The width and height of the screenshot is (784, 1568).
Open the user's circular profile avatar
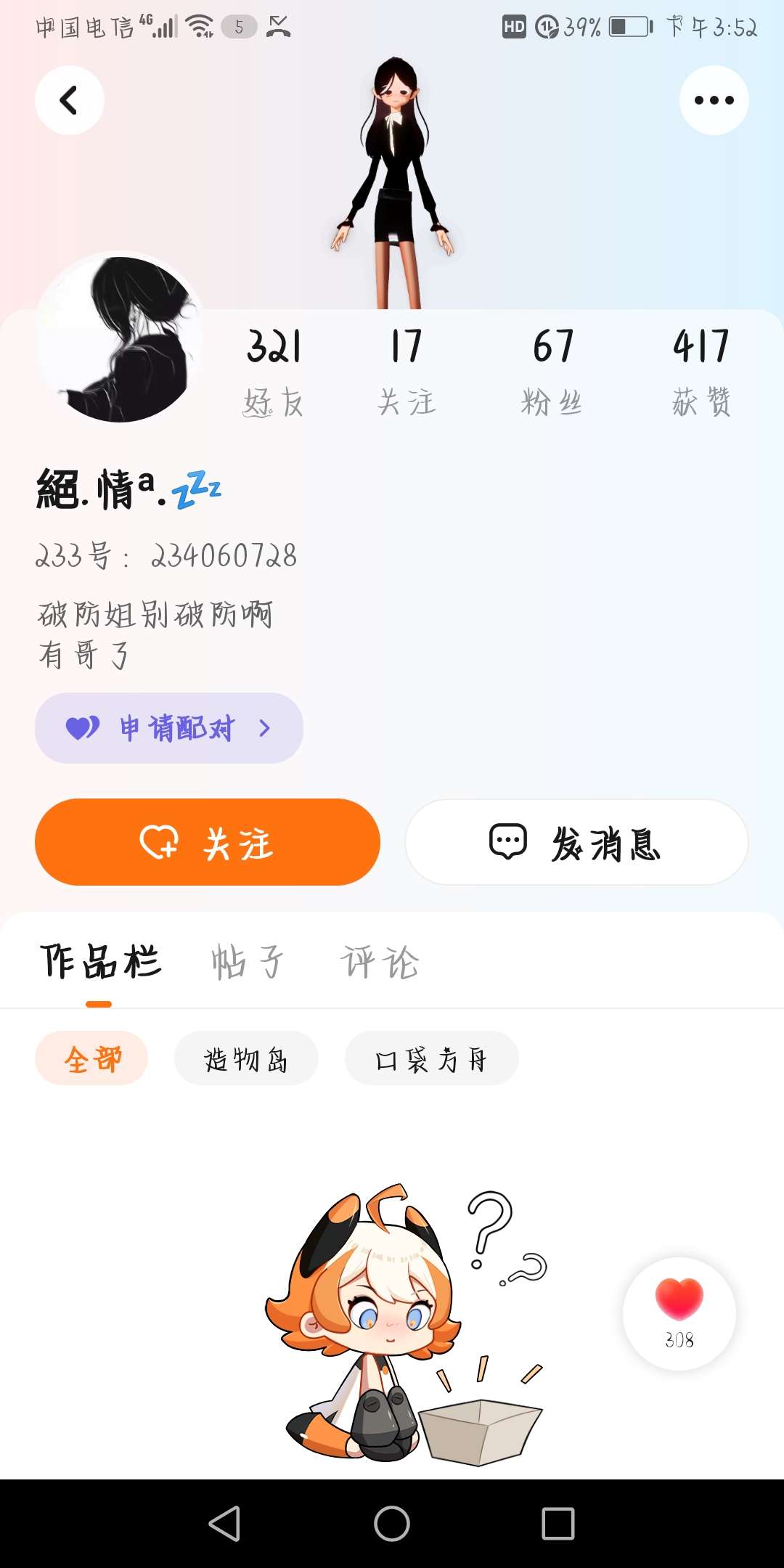click(x=119, y=338)
